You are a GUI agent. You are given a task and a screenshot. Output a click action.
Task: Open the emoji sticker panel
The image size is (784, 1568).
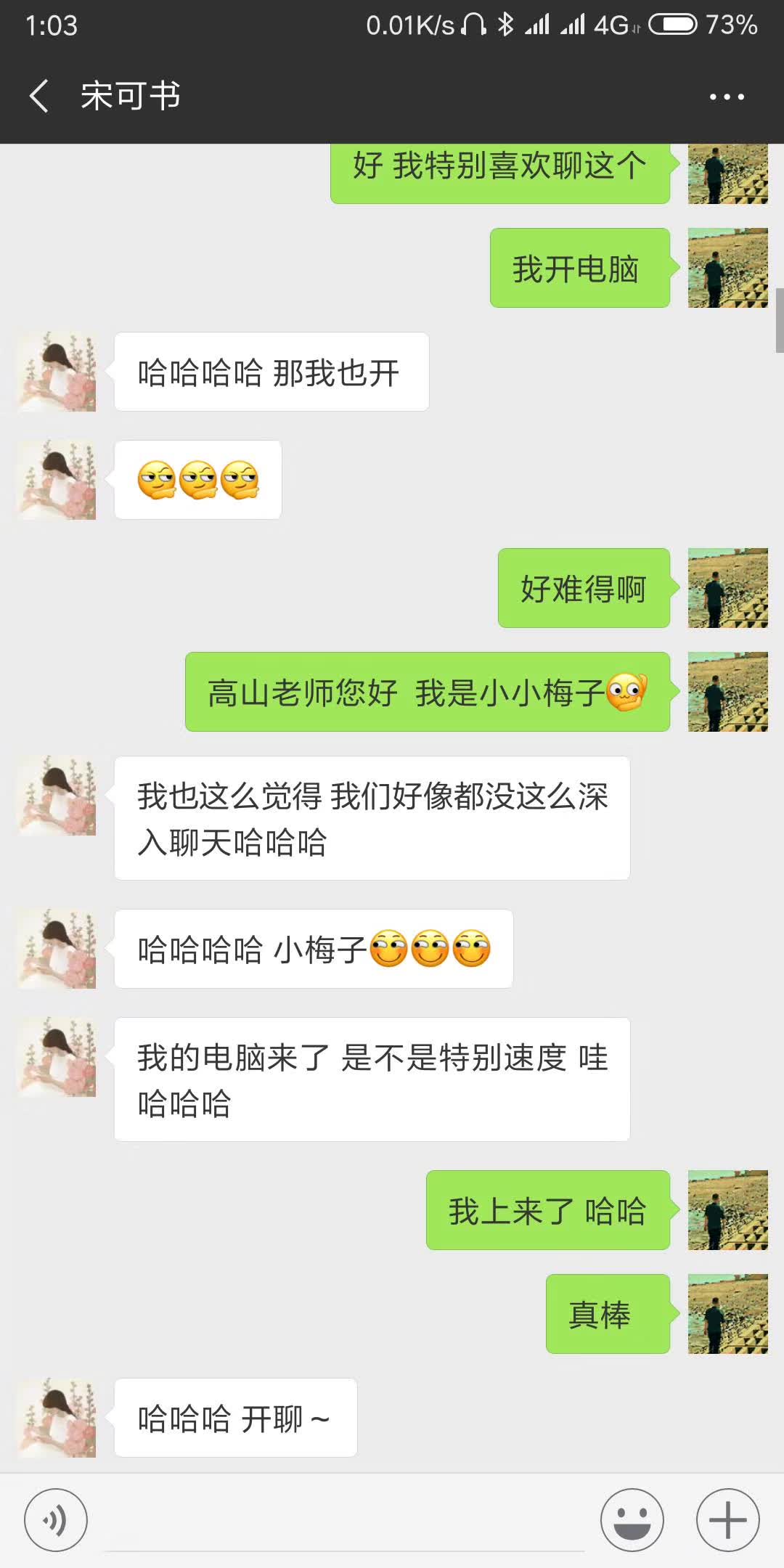point(632,1519)
